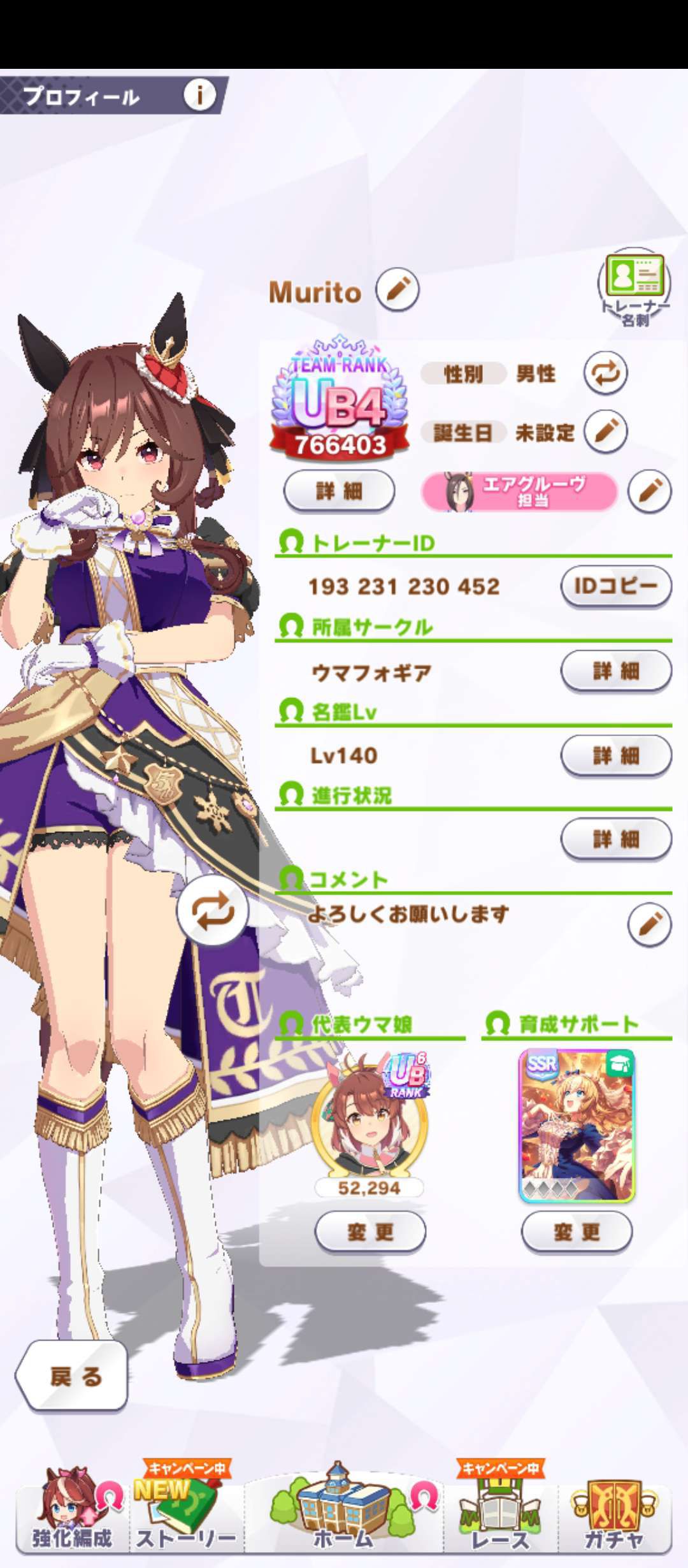Change the 育成サポート card

[x=577, y=1231]
